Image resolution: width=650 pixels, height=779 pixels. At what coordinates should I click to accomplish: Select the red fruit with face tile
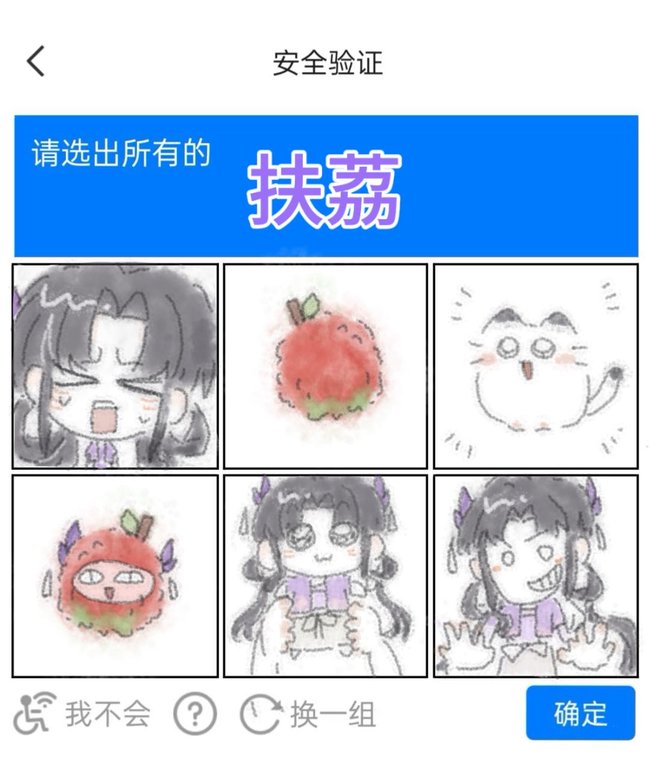(115, 576)
